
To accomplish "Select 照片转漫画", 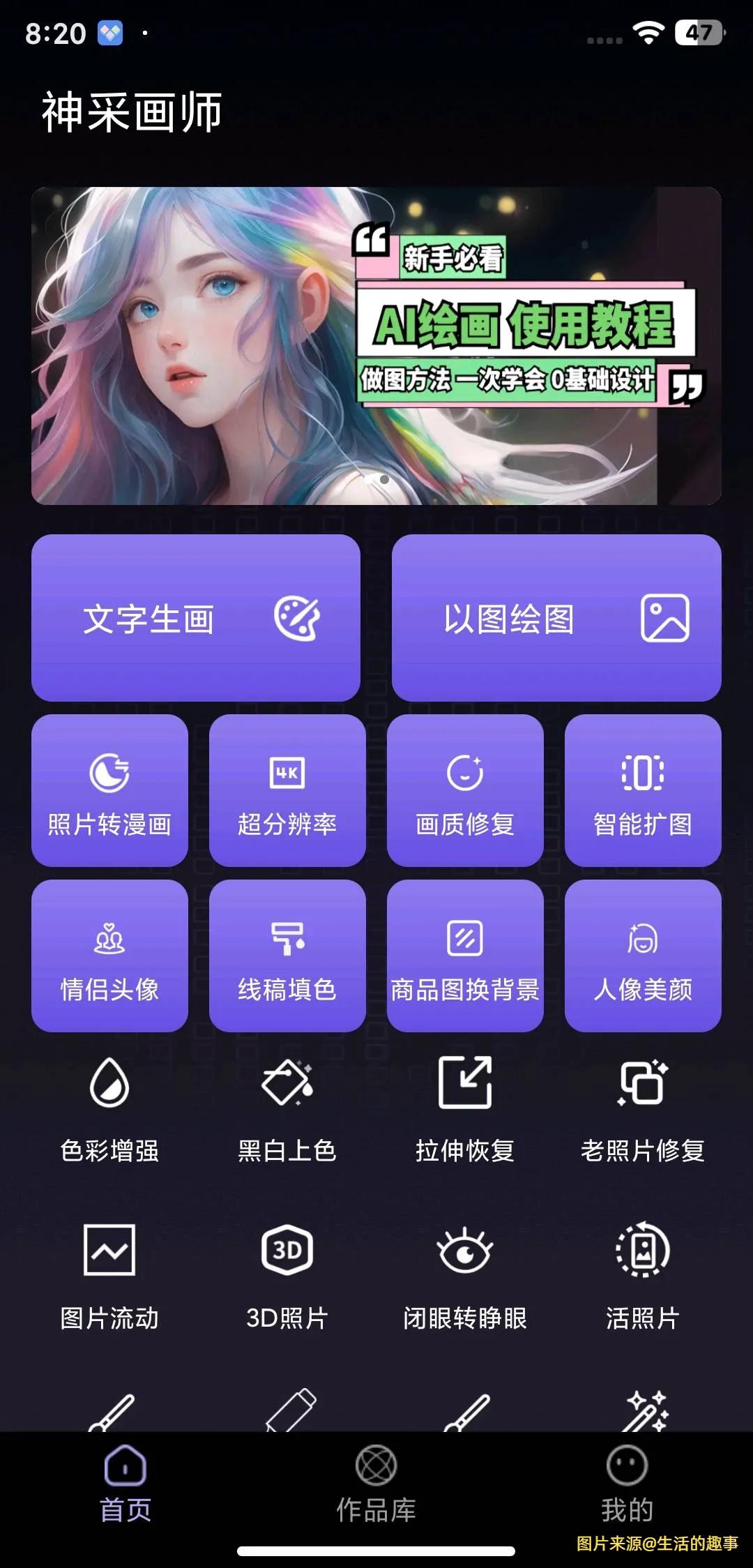I will [109, 791].
